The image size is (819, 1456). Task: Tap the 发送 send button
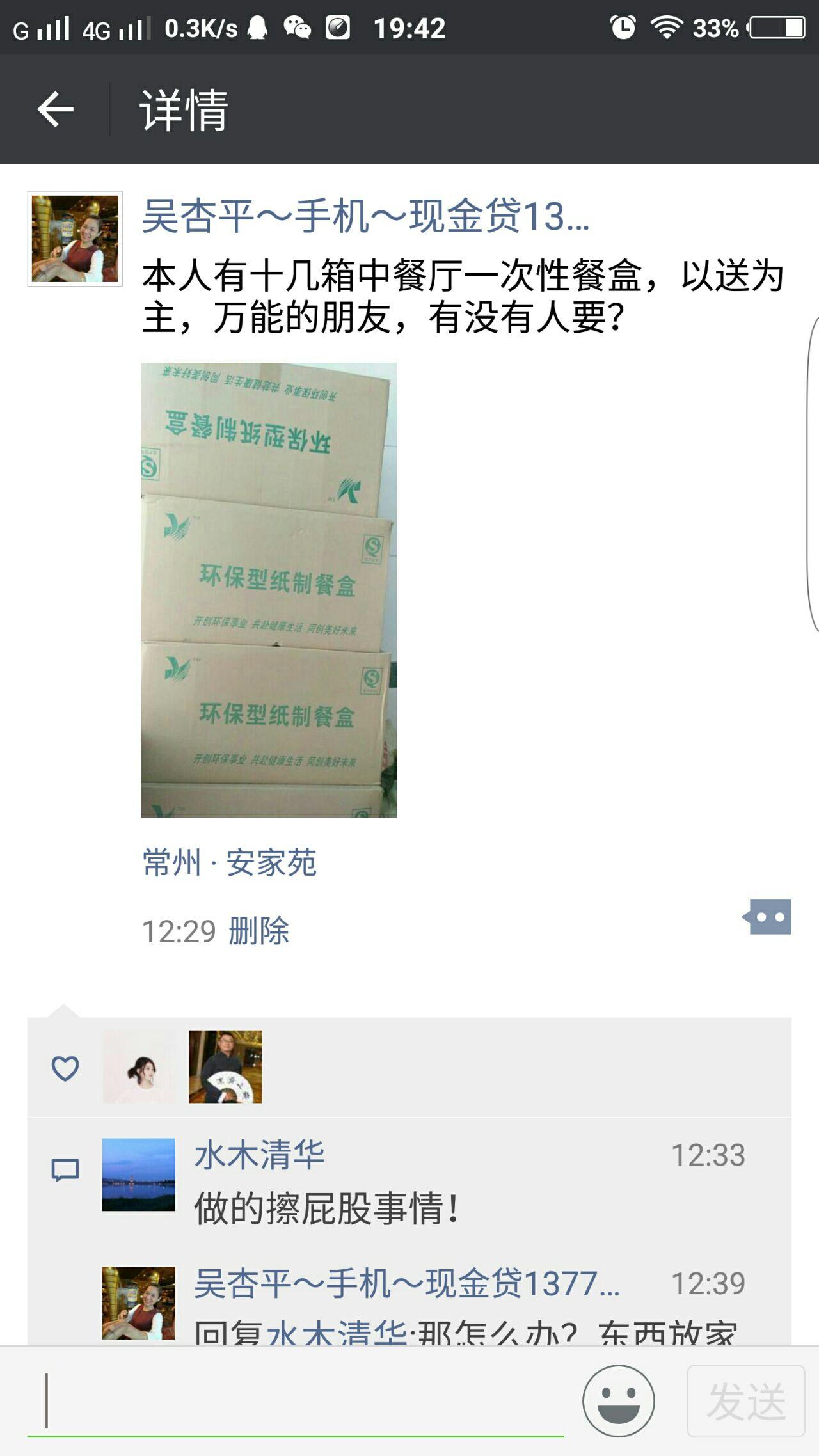click(746, 1401)
